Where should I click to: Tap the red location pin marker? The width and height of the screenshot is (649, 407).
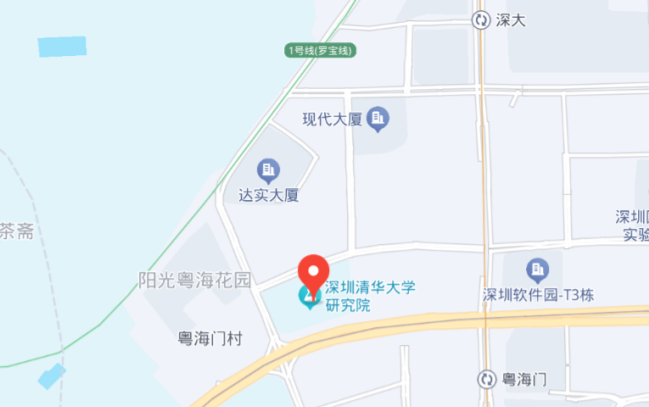pos(315,274)
